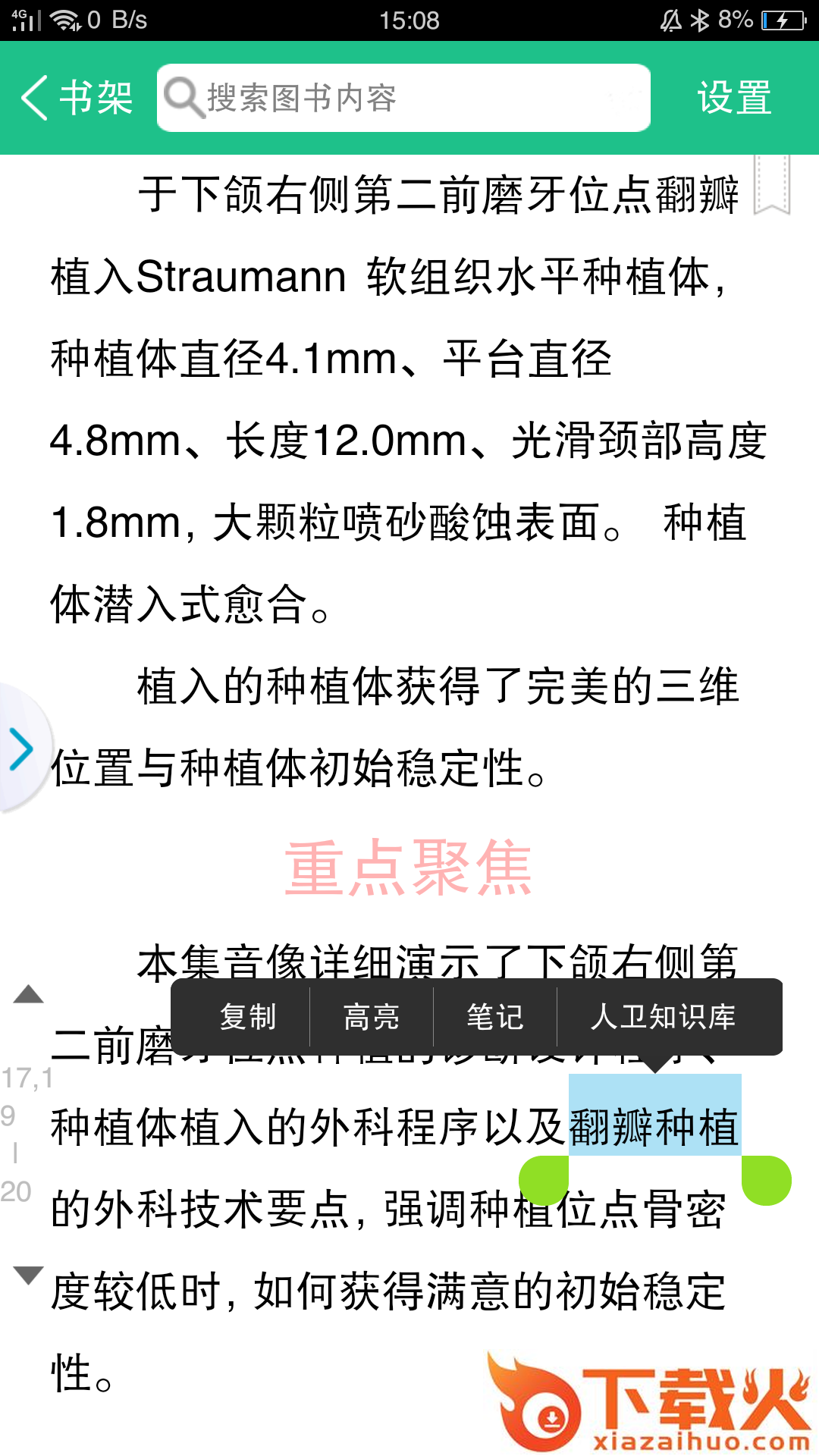Image resolution: width=819 pixels, height=1456 pixels.
Task: Open 设置 settings
Action: click(x=733, y=98)
